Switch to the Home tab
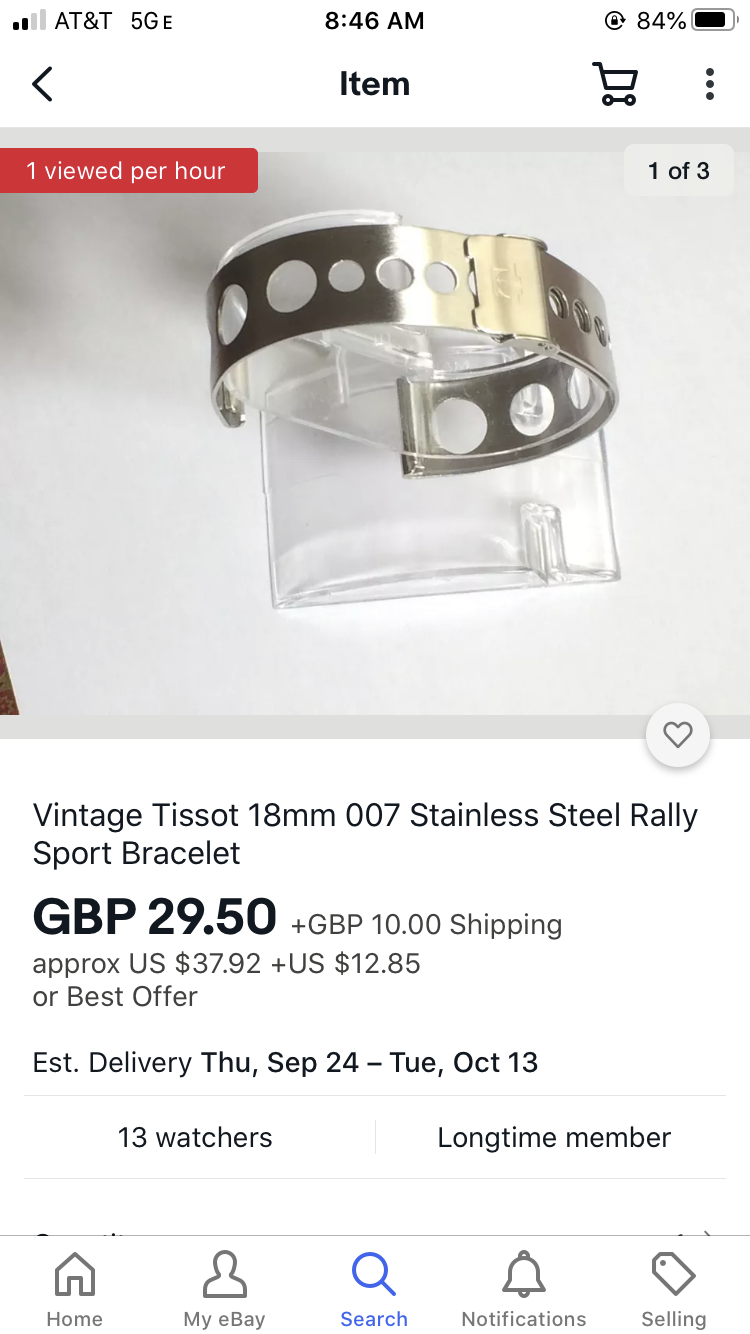 (74, 1289)
